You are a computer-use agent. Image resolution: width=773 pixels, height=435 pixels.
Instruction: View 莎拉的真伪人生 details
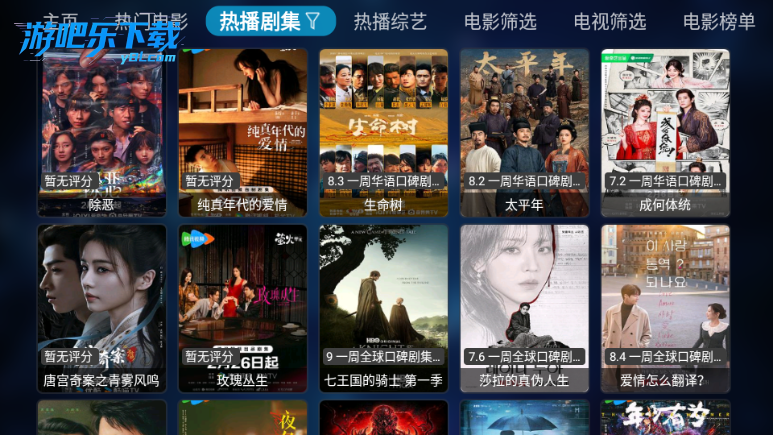pyautogui.click(x=524, y=305)
